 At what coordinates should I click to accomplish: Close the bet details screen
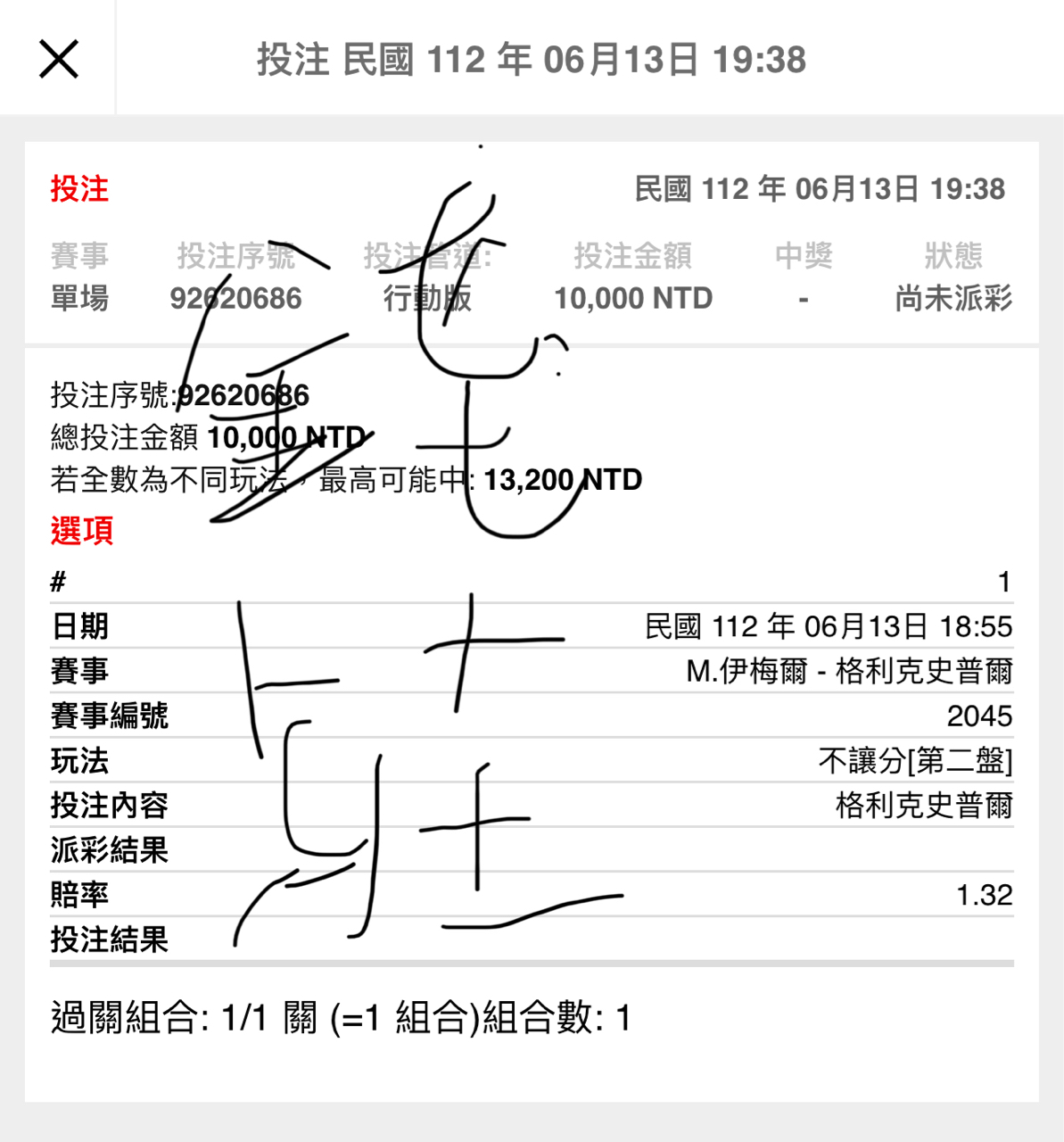tap(58, 59)
